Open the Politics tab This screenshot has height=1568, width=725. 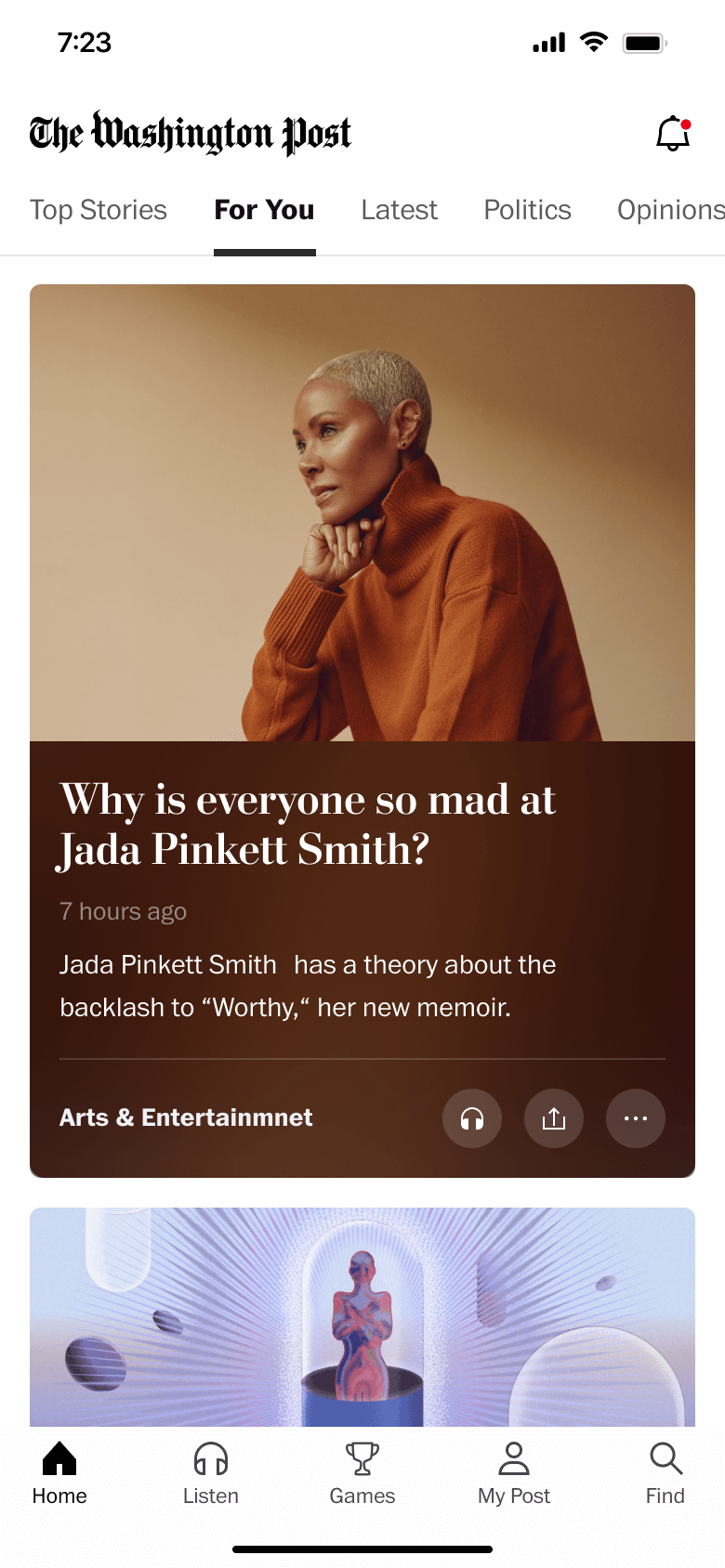click(x=527, y=210)
